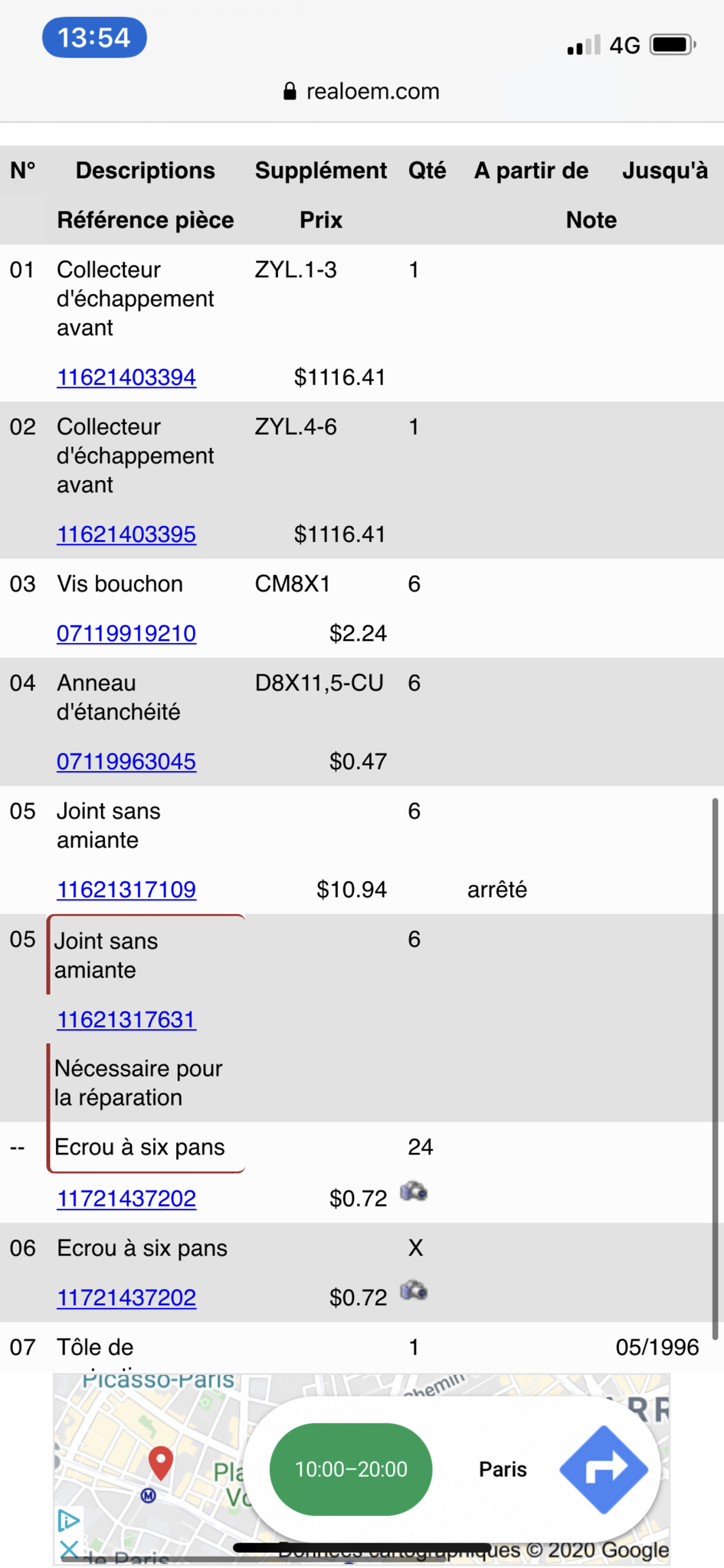Open part number 11621403395 link
Screen dimensions: 724x1568
(x=126, y=534)
